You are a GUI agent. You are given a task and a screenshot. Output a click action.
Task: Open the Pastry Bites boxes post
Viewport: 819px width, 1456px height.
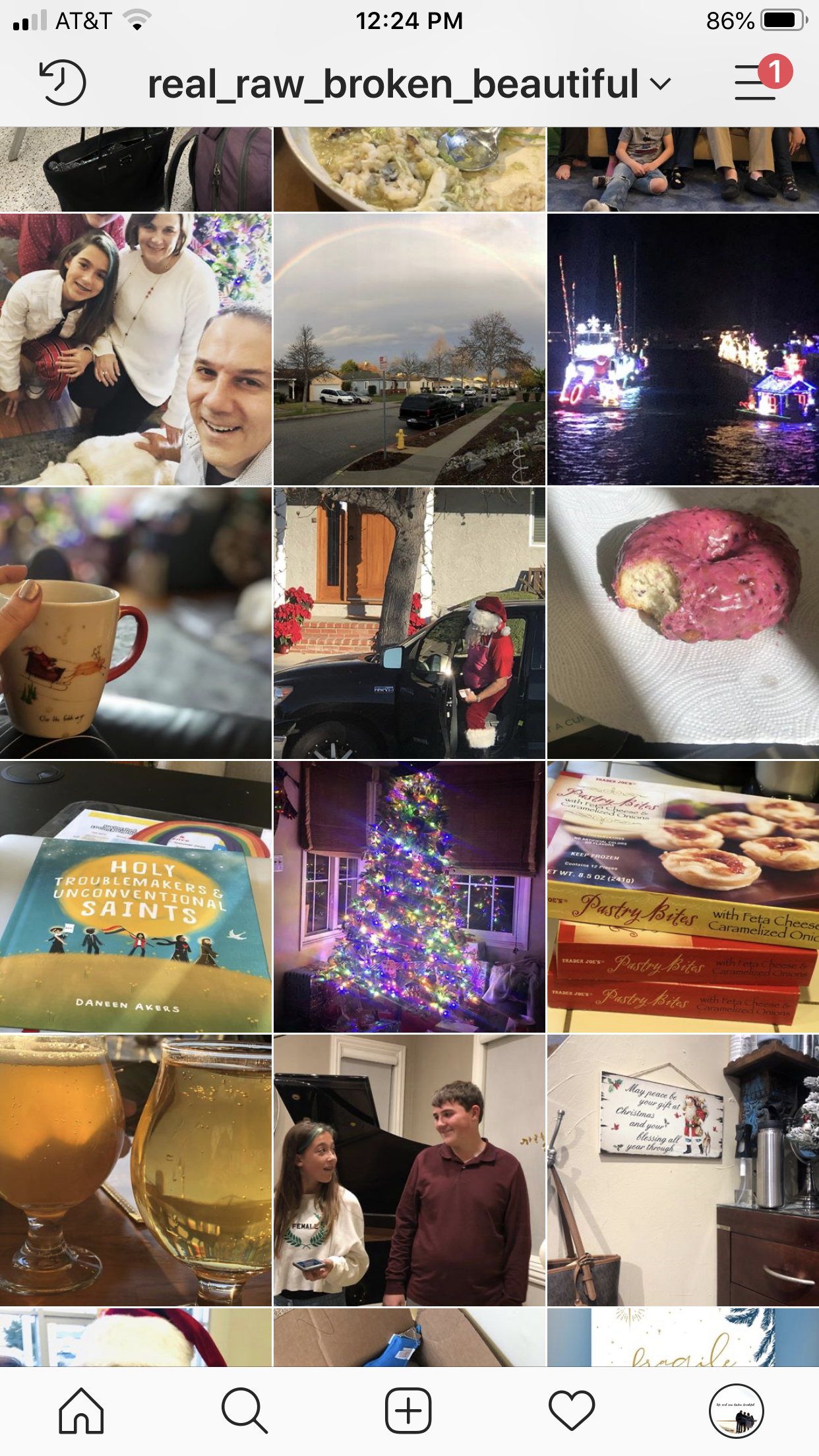pyautogui.click(x=683, y=897)
